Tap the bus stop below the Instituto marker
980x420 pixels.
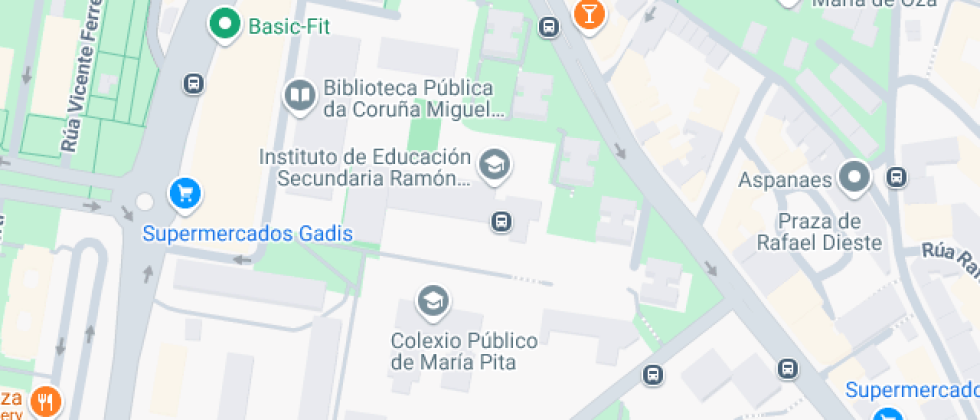pyautogui.click(x=501, y=221)
